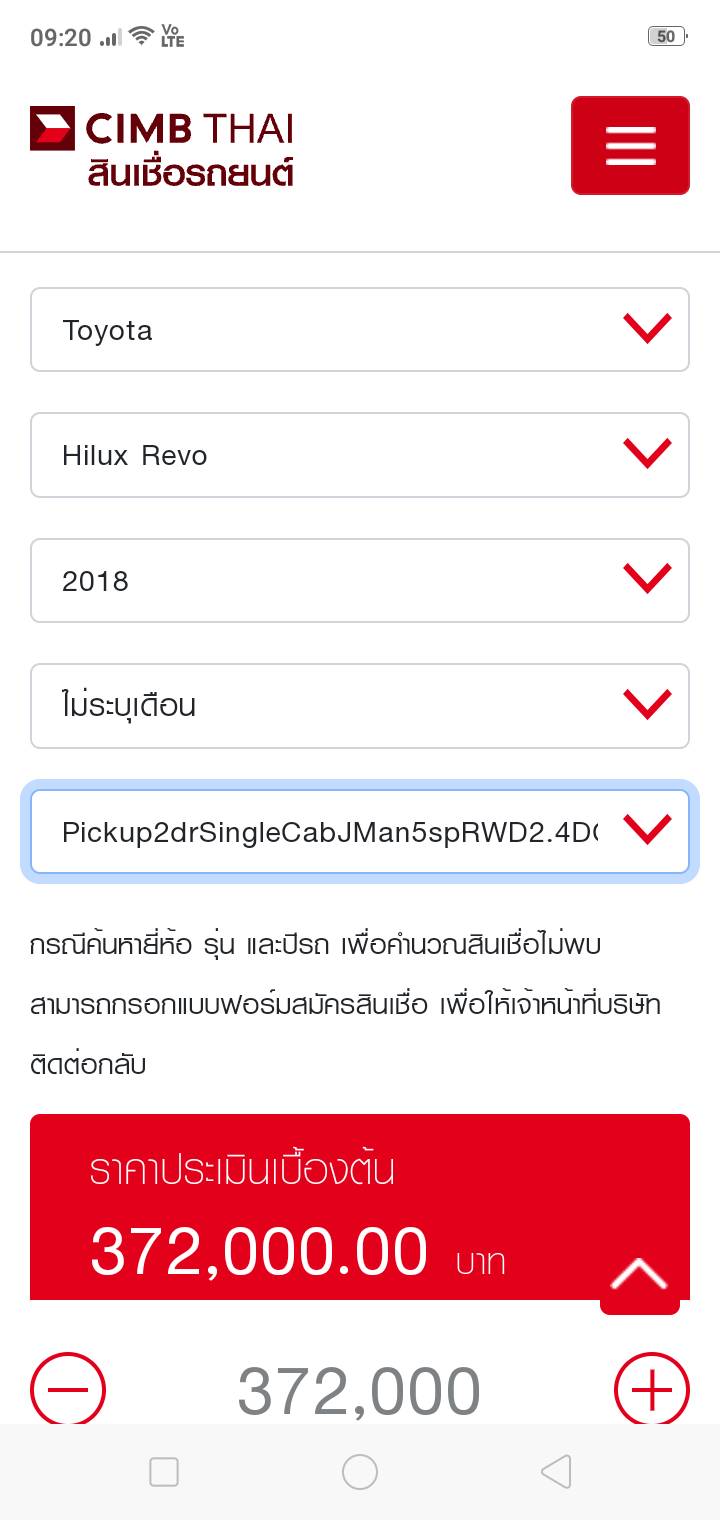Decrease the loan amount with minus

(68, 1390)
